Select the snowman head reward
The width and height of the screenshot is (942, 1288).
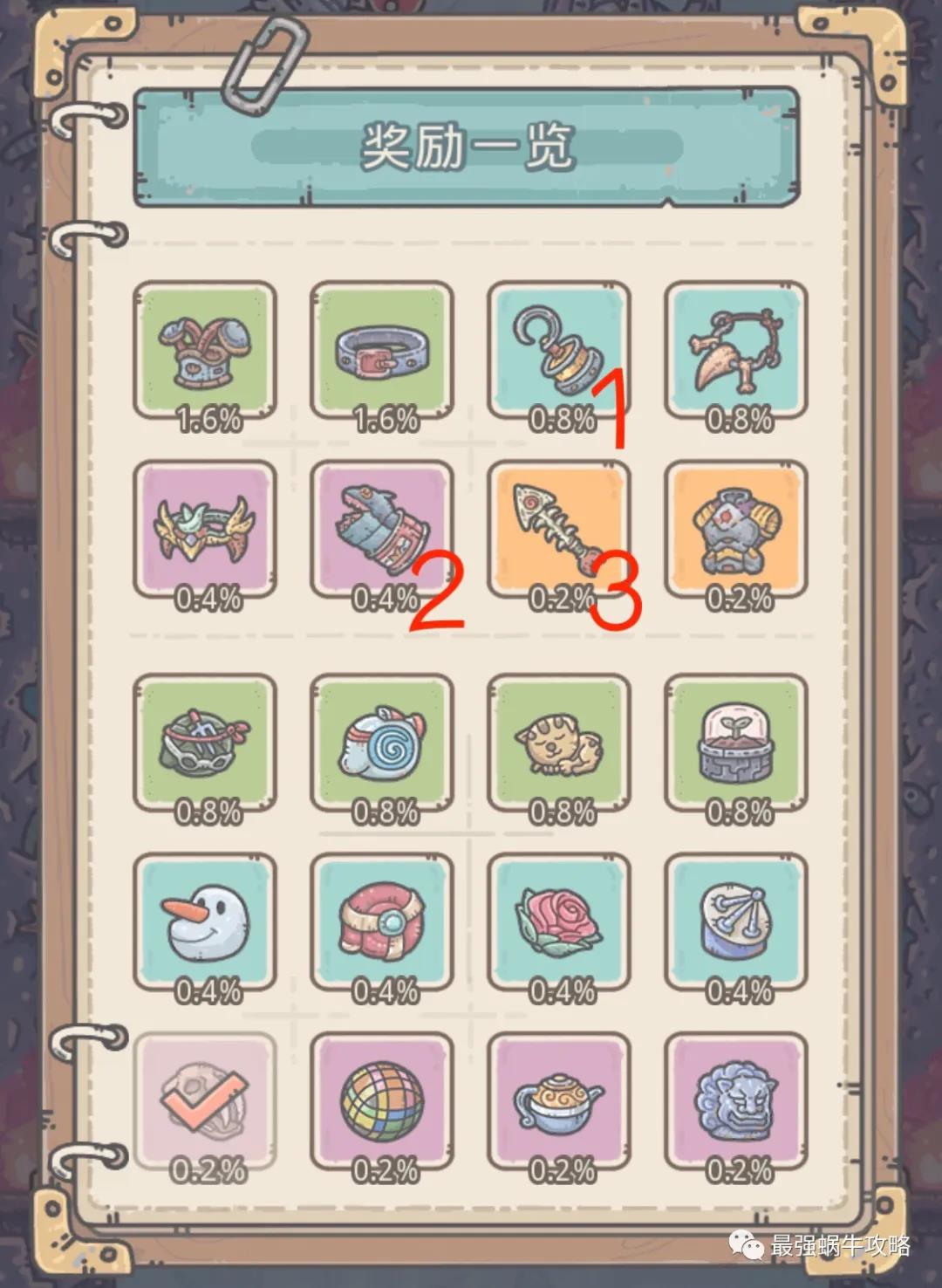(205, 922)
